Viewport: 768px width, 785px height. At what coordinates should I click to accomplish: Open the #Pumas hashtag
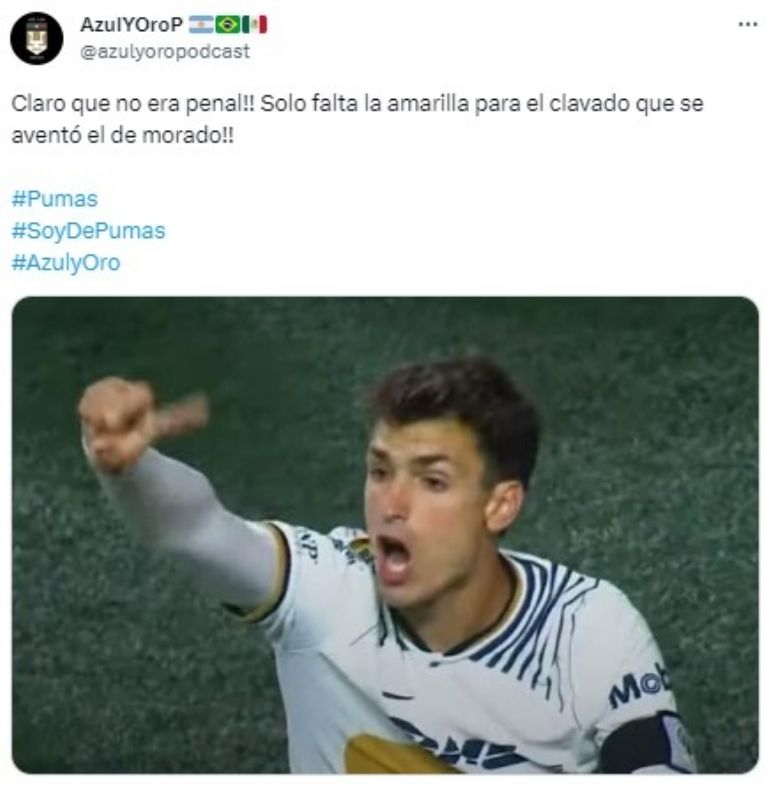pos(55,199)
